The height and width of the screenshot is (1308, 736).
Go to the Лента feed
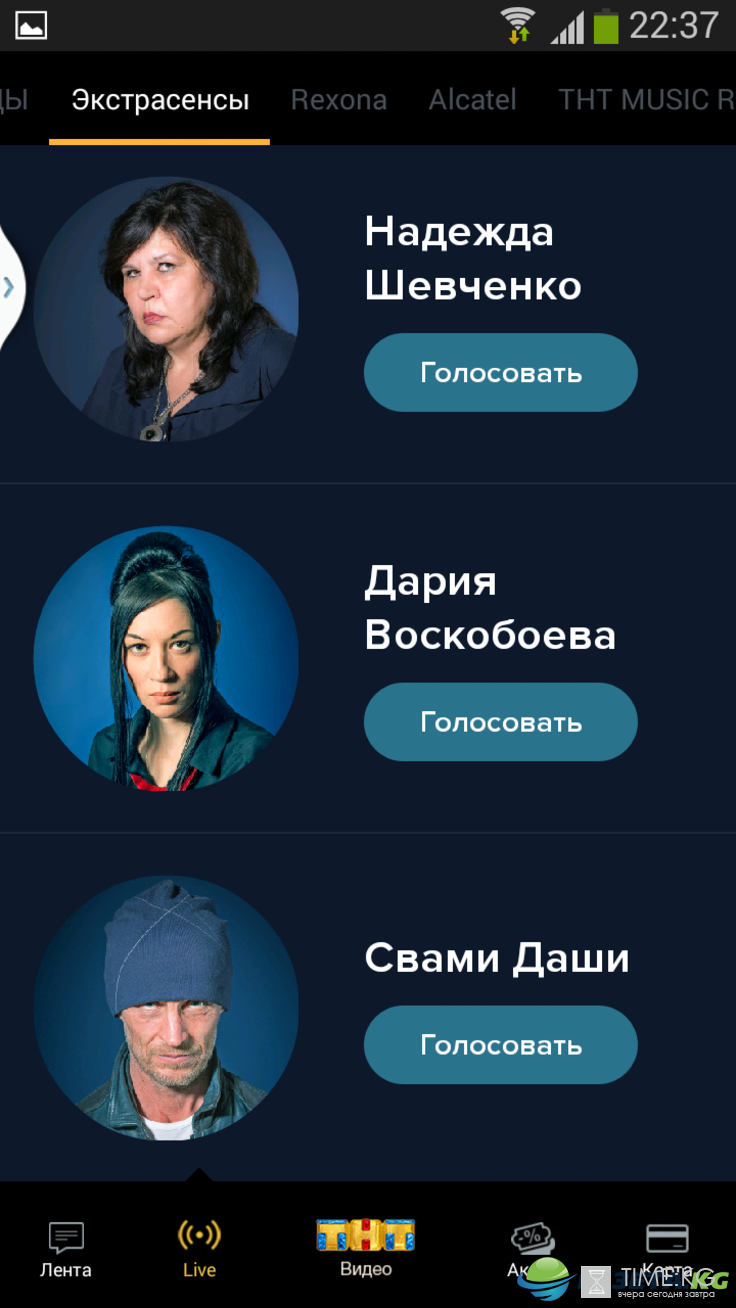[66, 1250]
